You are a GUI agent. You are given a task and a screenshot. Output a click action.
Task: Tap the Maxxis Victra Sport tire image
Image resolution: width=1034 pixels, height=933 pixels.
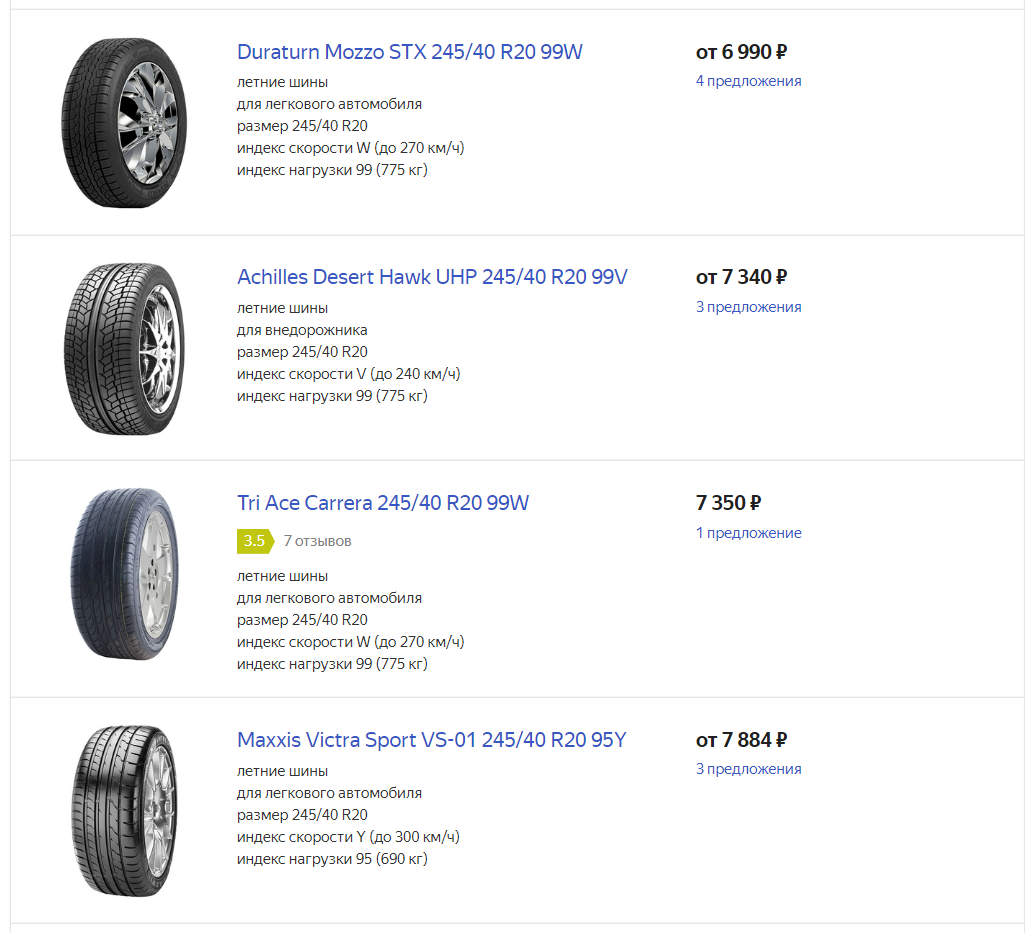[124, 810]
